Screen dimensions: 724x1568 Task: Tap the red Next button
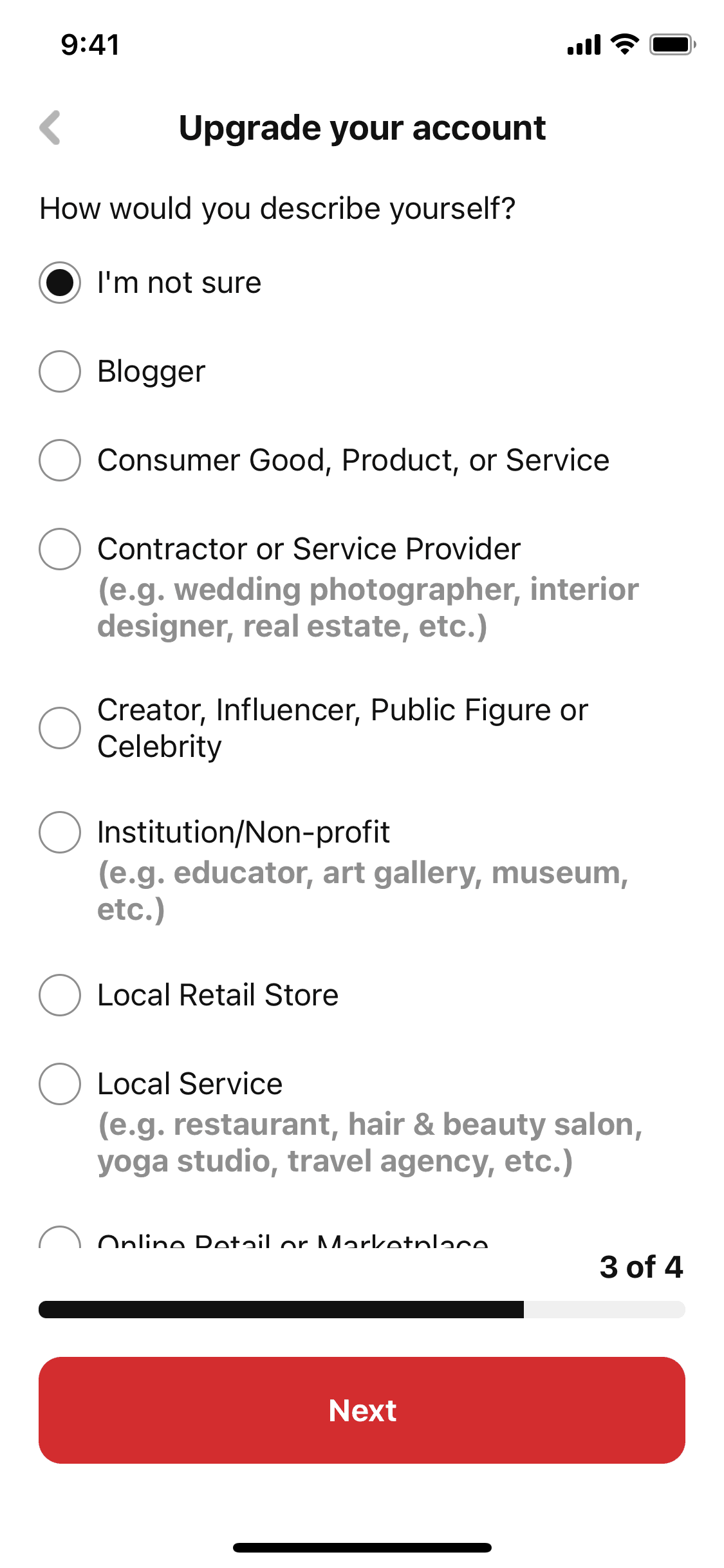coord(362,1410)
